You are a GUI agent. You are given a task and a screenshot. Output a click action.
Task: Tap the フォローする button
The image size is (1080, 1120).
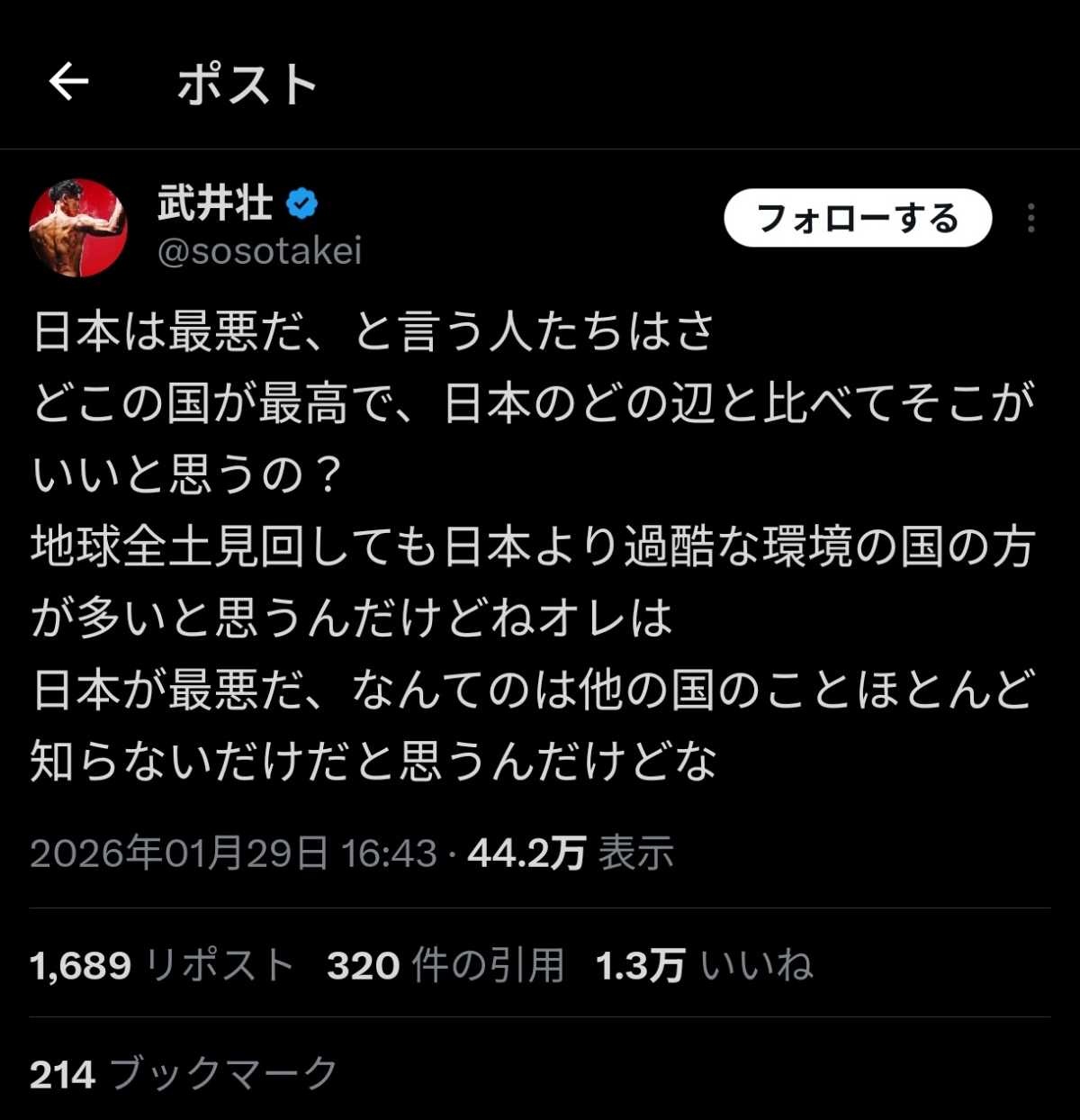coord(858,218)
